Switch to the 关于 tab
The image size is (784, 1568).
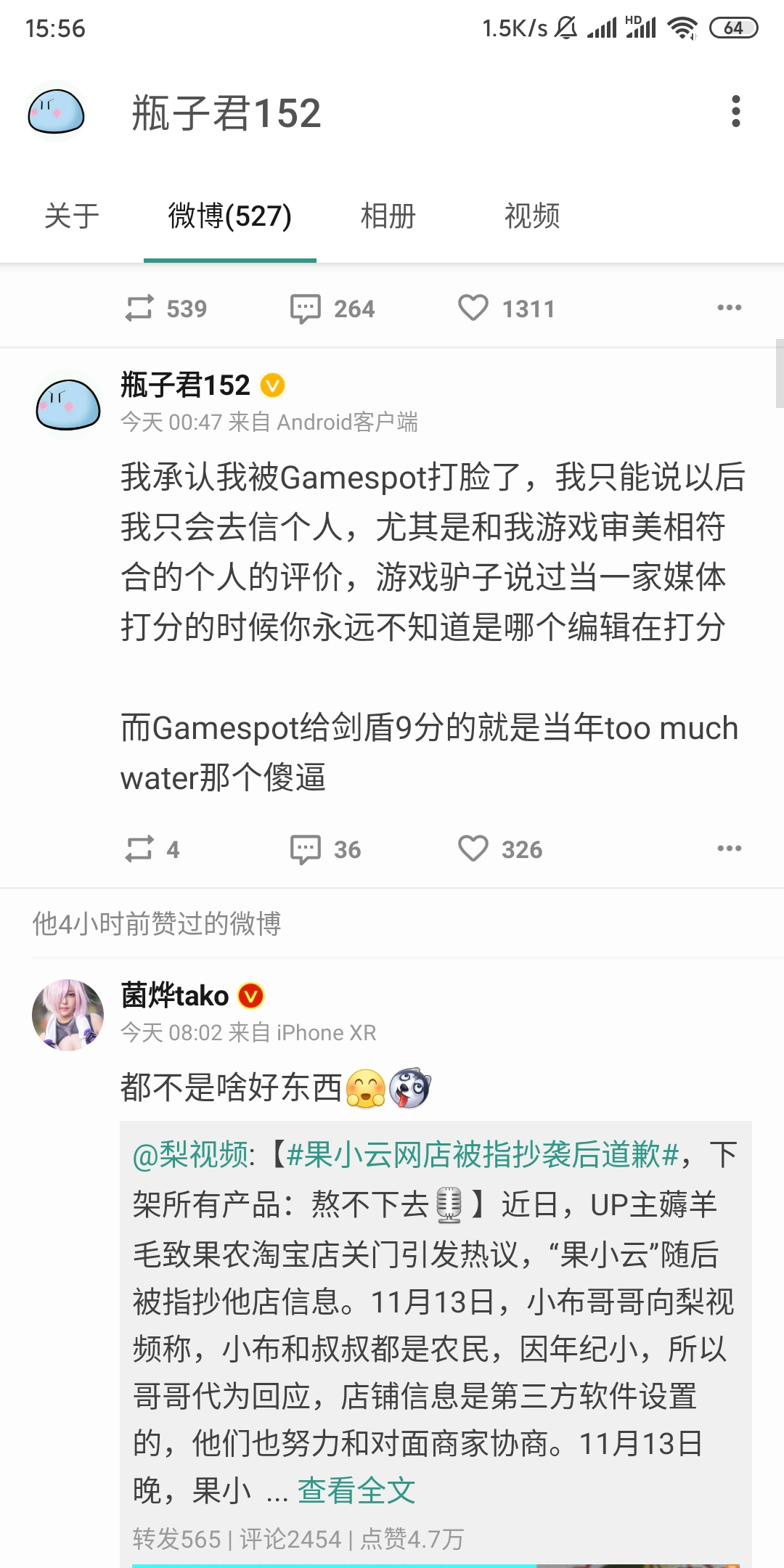[71, 216]
